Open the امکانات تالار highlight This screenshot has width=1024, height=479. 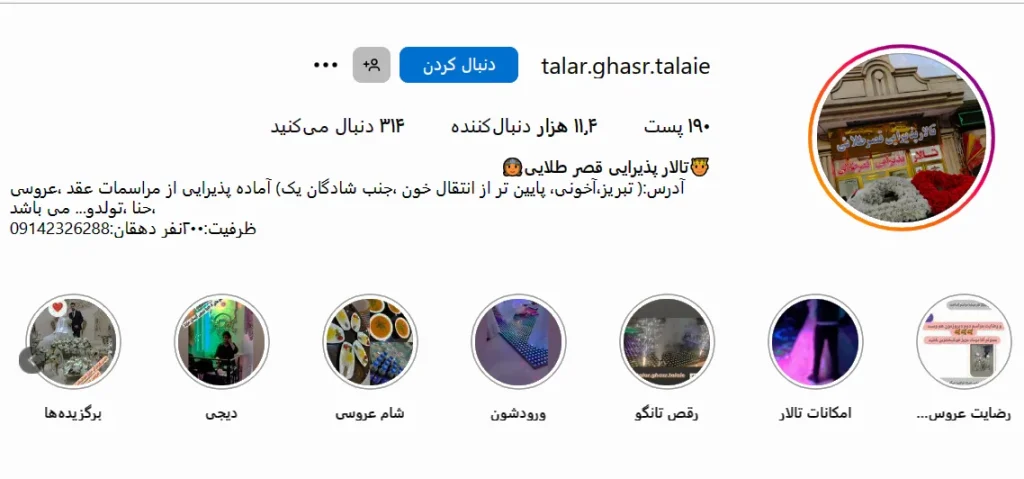(x=815, y=342)
